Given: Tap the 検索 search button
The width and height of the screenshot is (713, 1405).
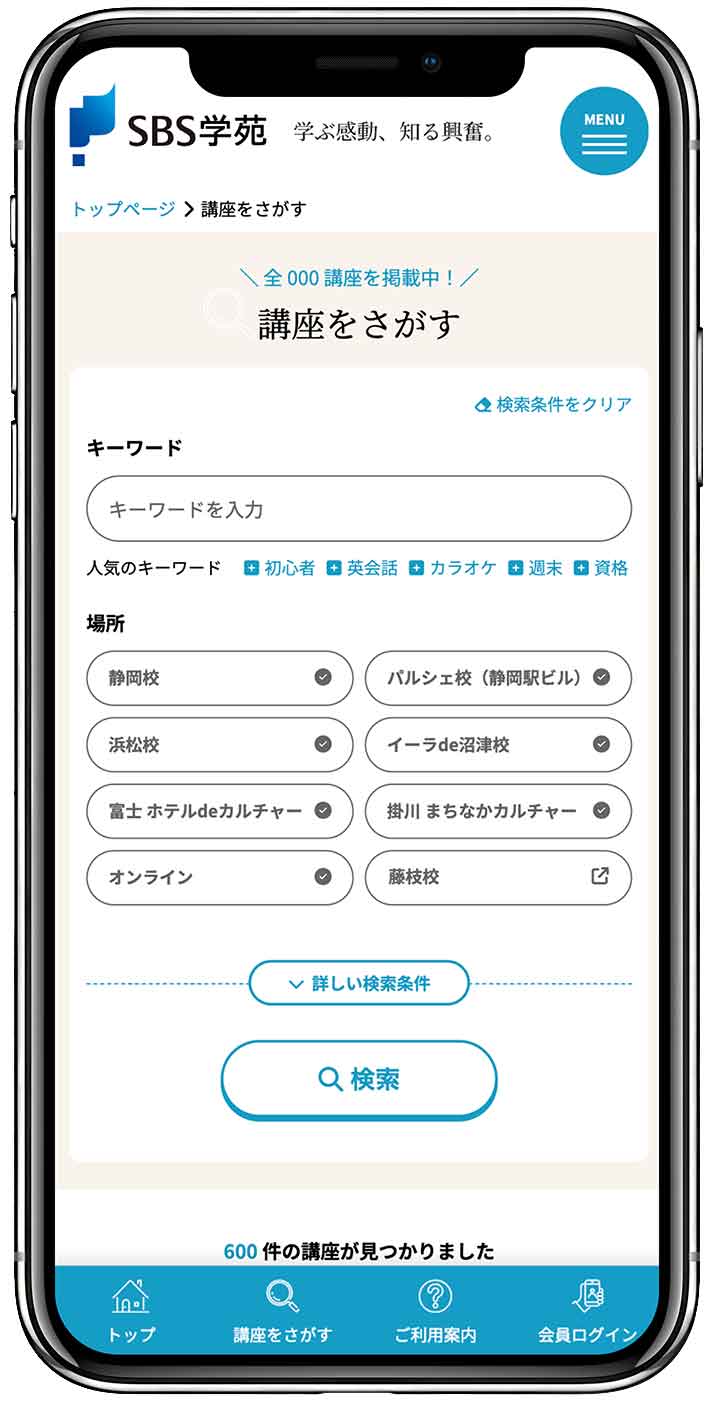Looking at the screenshot, I should coord(359,1080).
